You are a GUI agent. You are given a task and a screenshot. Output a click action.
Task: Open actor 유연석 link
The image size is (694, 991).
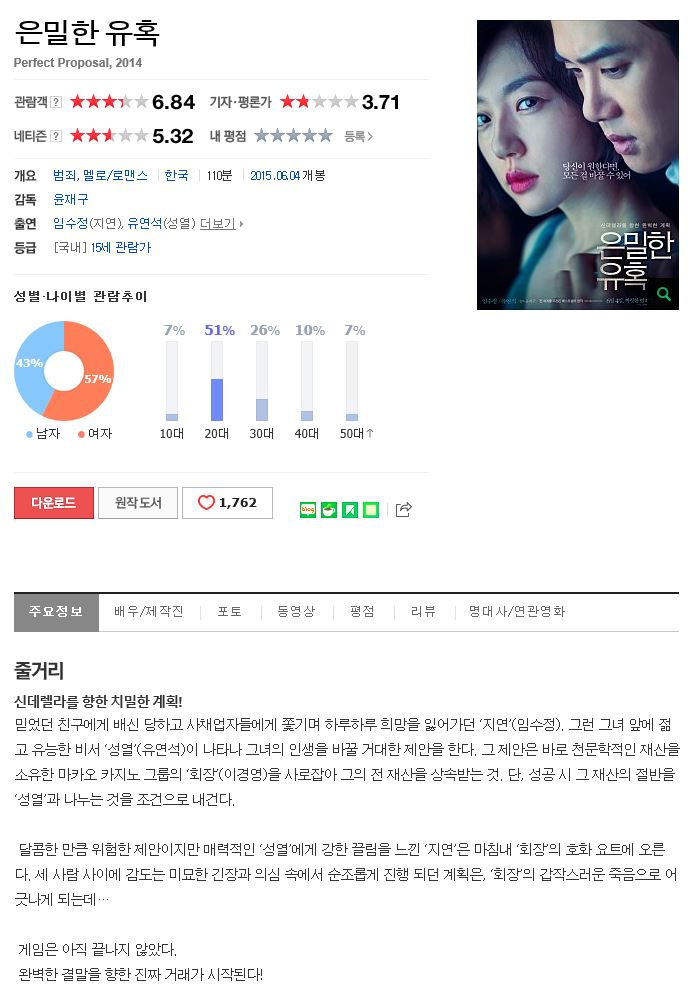144,223
